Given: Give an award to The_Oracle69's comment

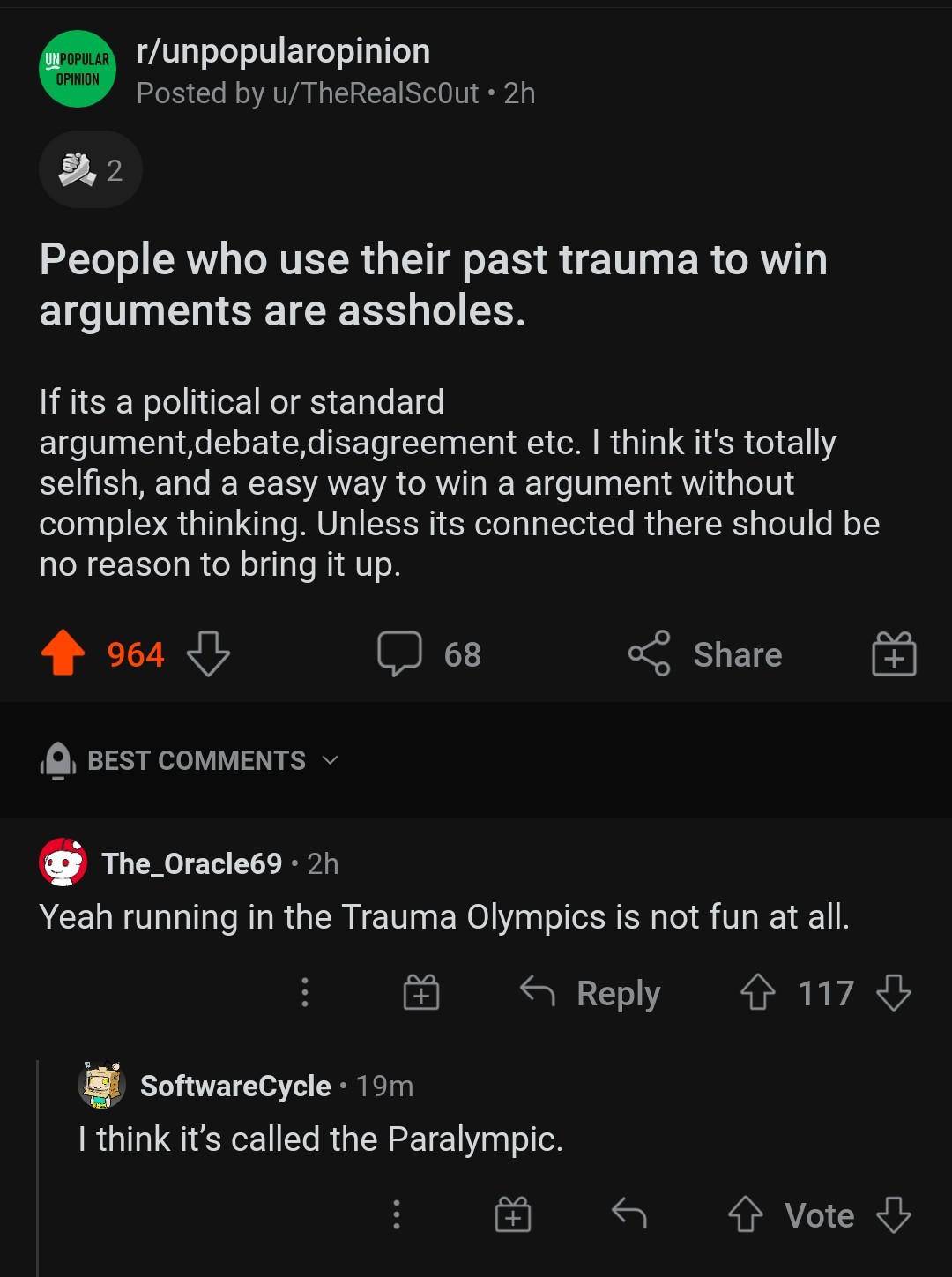Looking at the screenshot, I should tap(421, 992).
